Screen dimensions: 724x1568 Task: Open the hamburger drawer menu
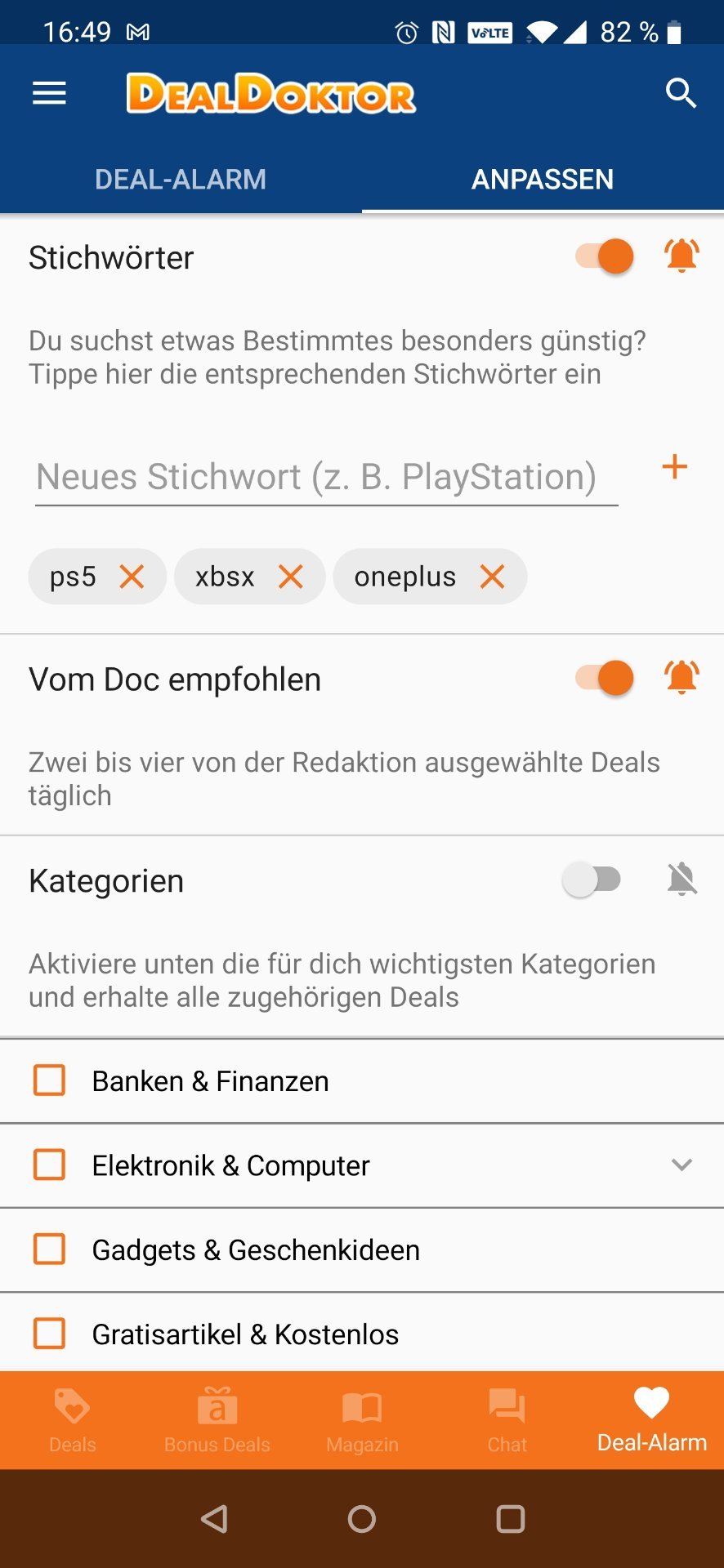tap(49, 94)
